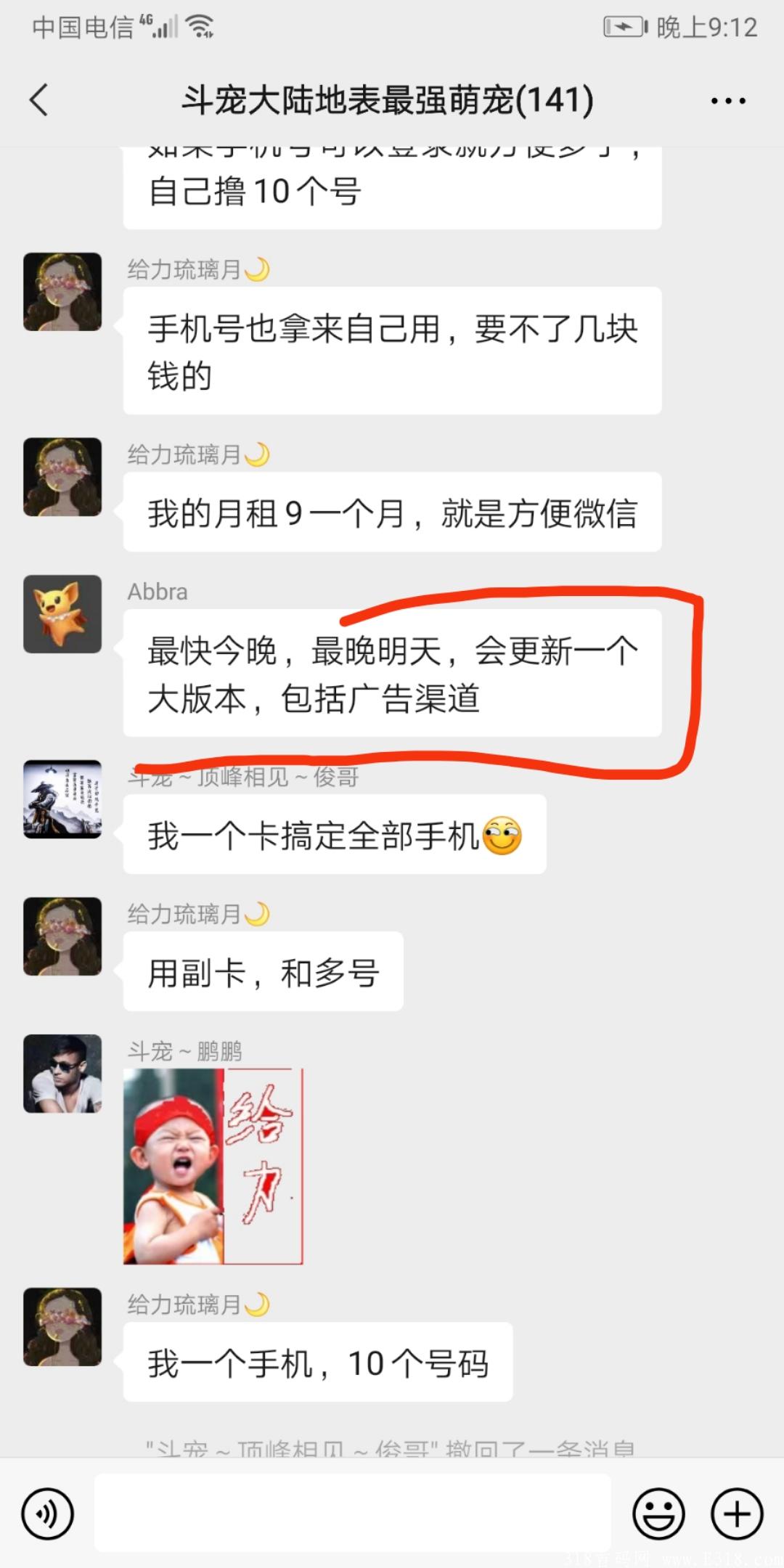Open 俊哥's avatar beside 我一个卡搞定全部手机
784x1568 pixels.
tap(62, 799)
